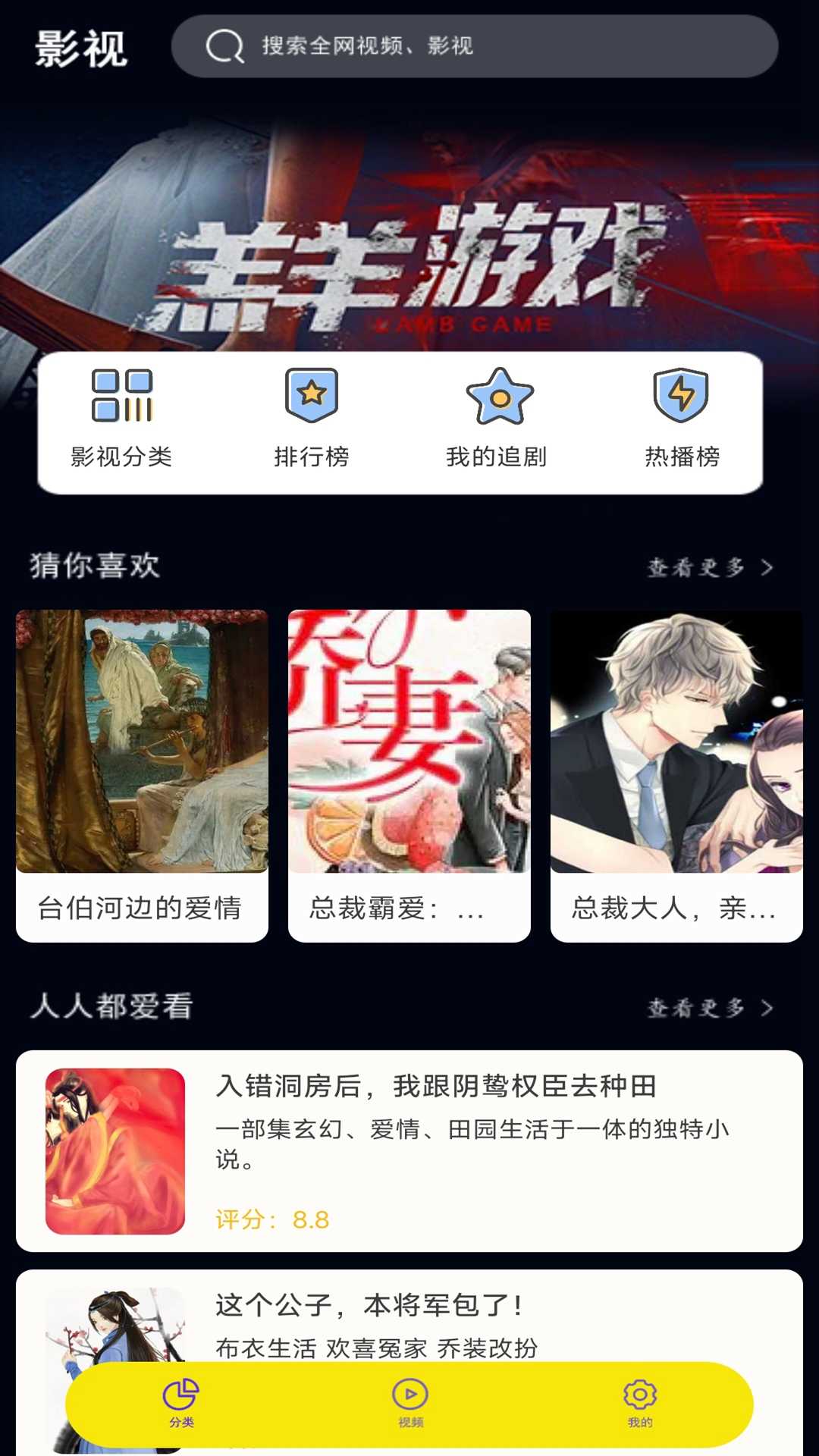View more under 人人都爱看

(710, 1008)
